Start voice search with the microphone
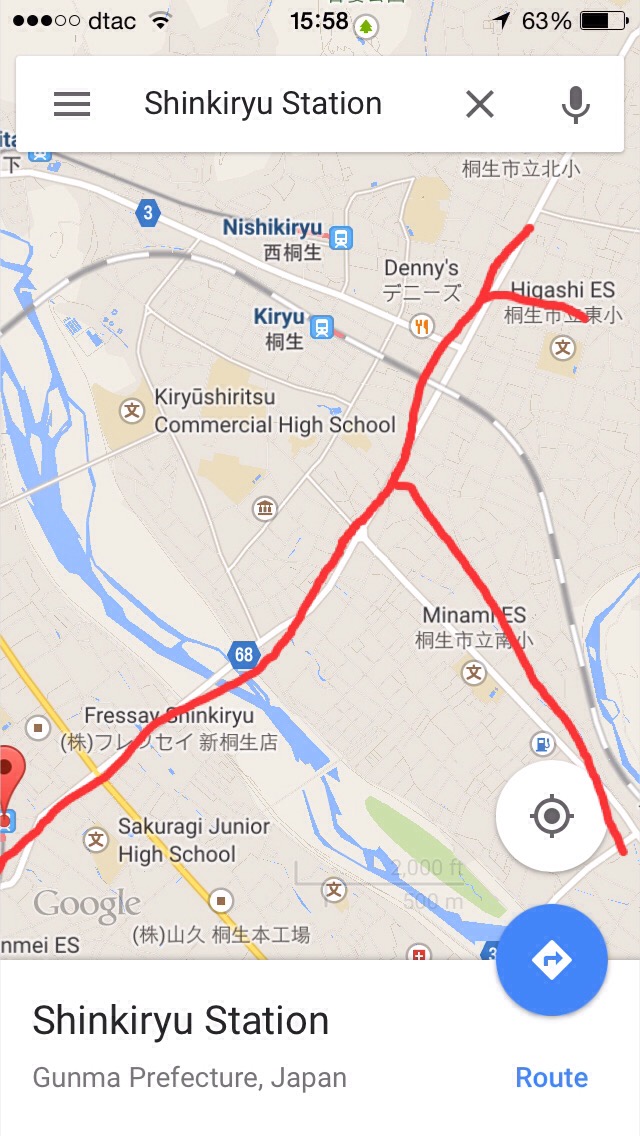The image size is (640, 1136). pos(575,104)
